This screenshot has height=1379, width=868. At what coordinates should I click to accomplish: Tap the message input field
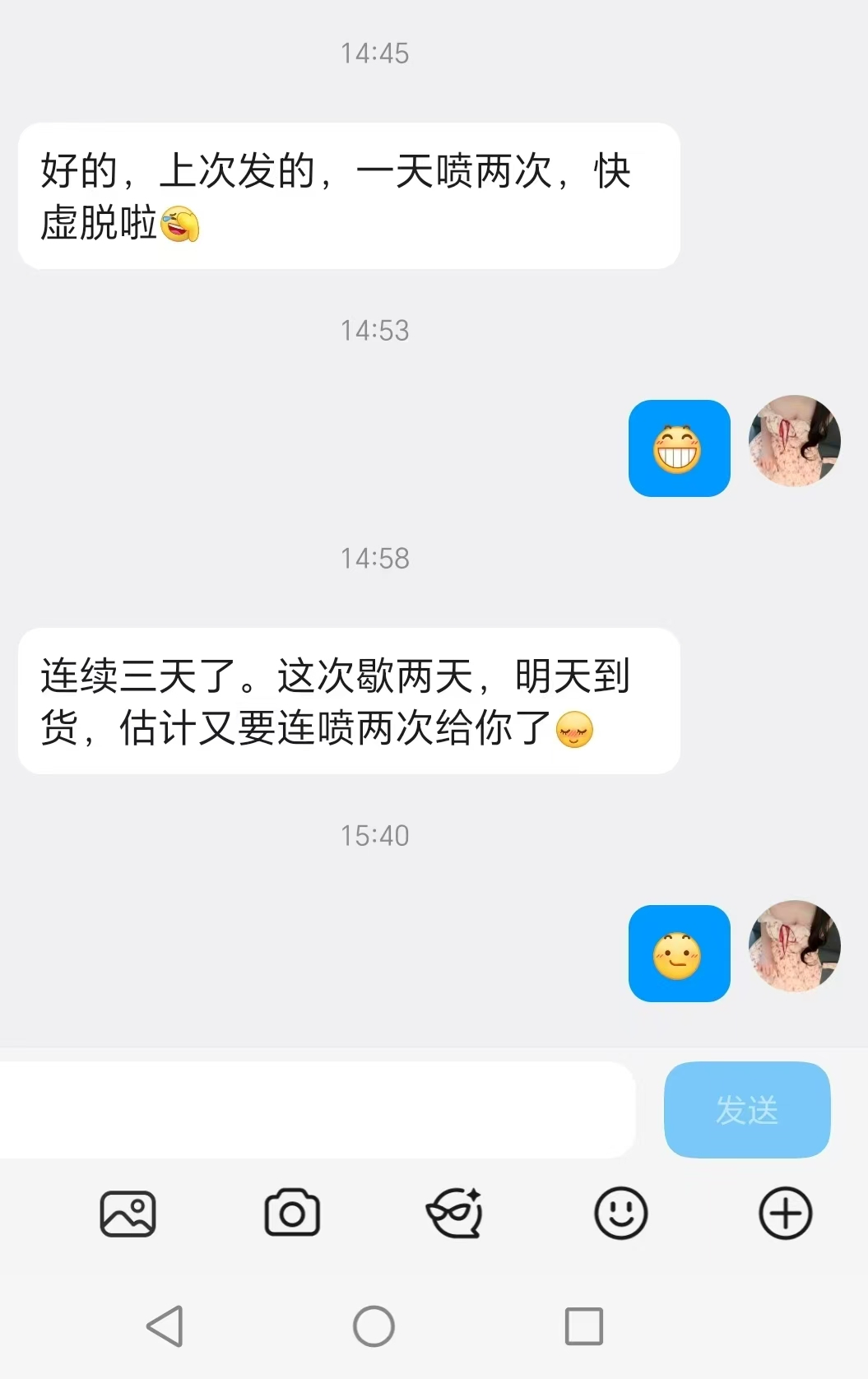coord(317,1110)
